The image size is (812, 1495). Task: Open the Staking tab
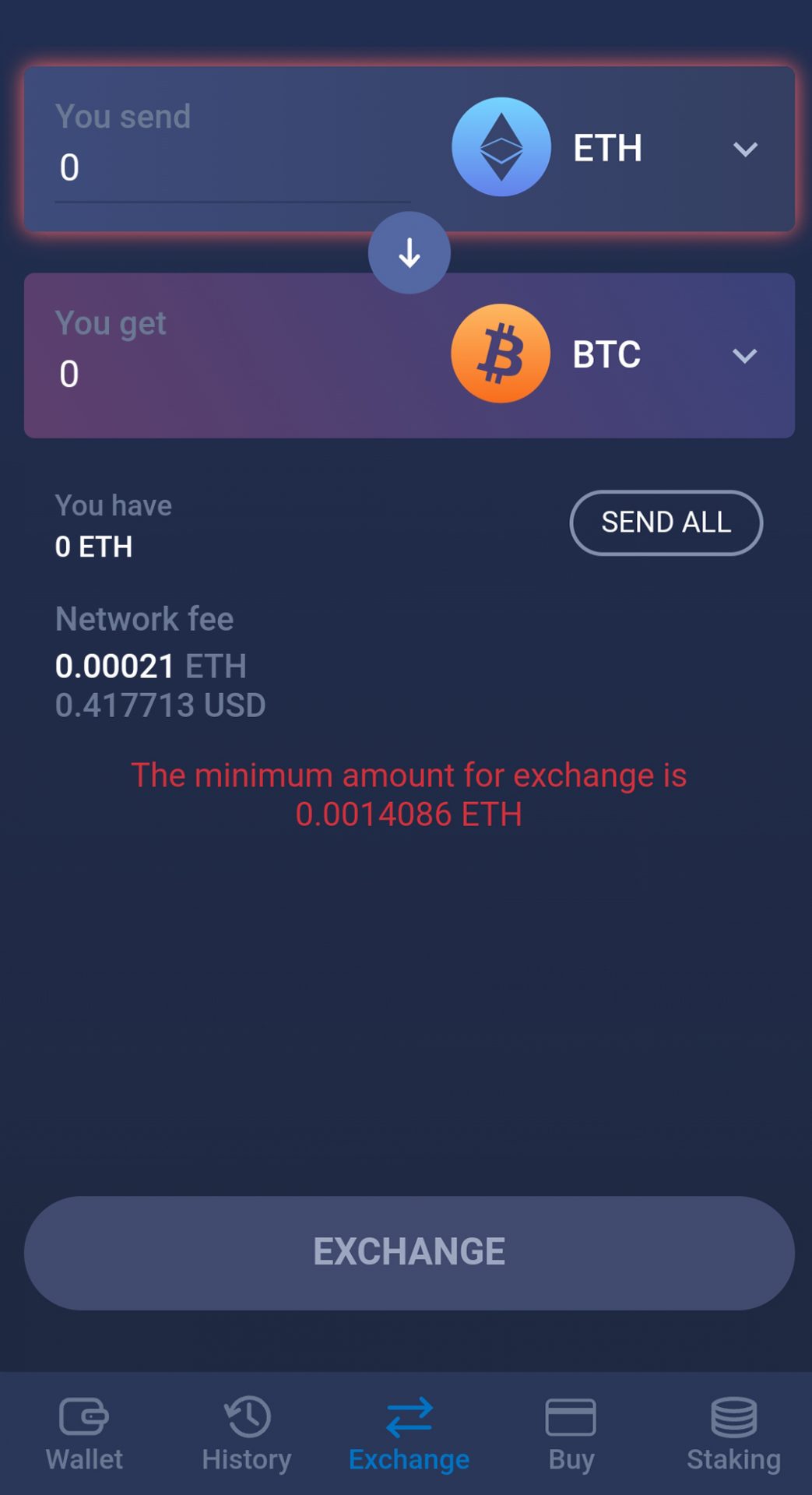point(733,1434)
